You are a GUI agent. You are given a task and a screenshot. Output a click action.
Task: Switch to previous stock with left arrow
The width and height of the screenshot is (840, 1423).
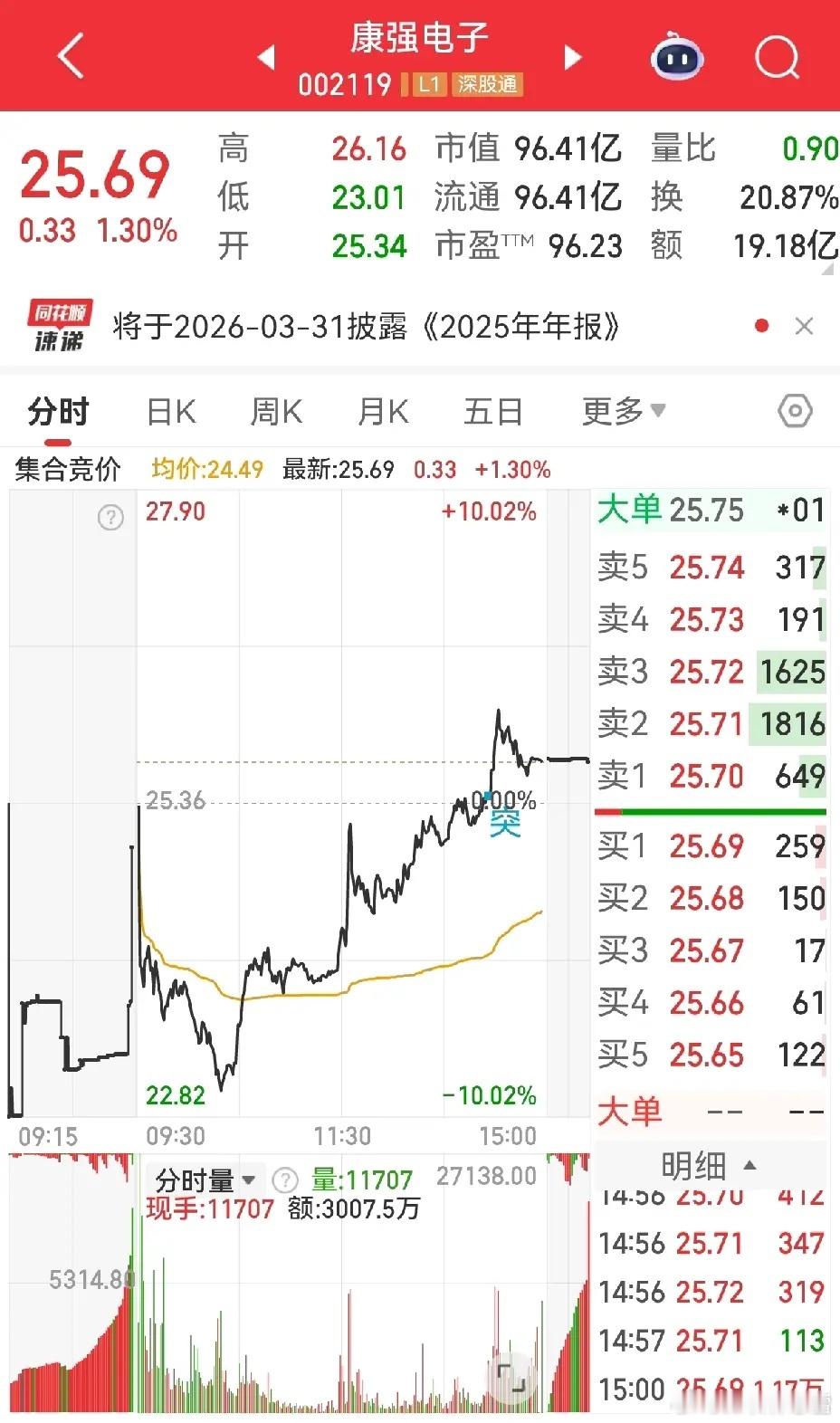(x=267, y=56)
